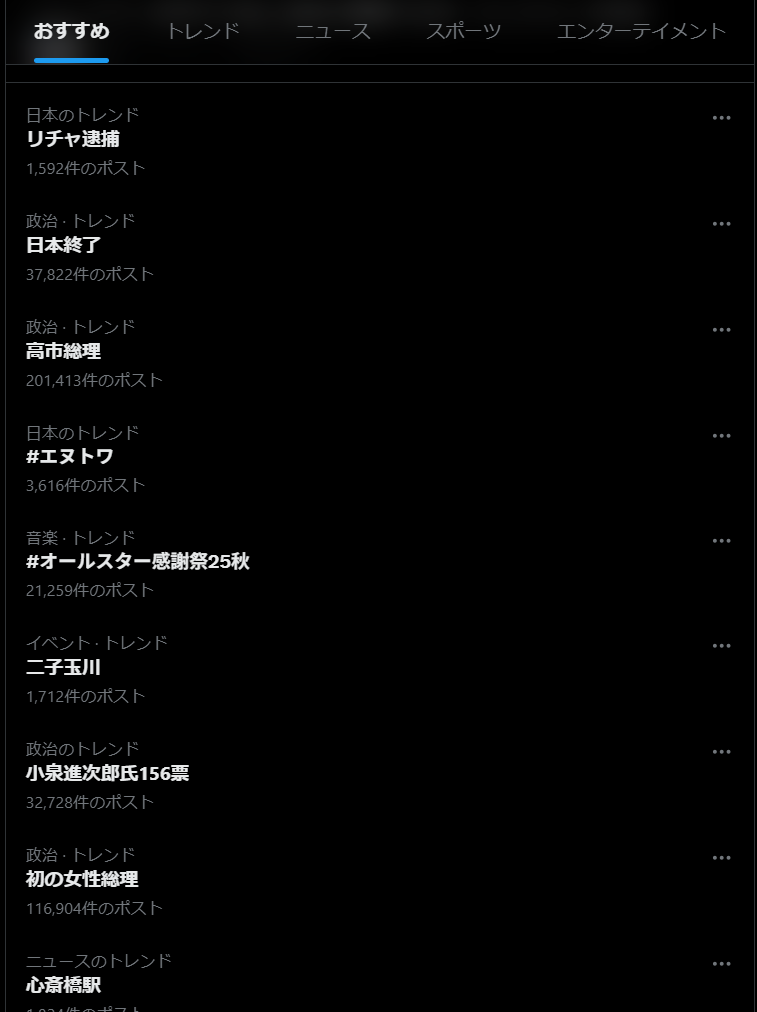Switch to the スポーツ tab
The image size is (757, 1012).
tap(463, 31)
